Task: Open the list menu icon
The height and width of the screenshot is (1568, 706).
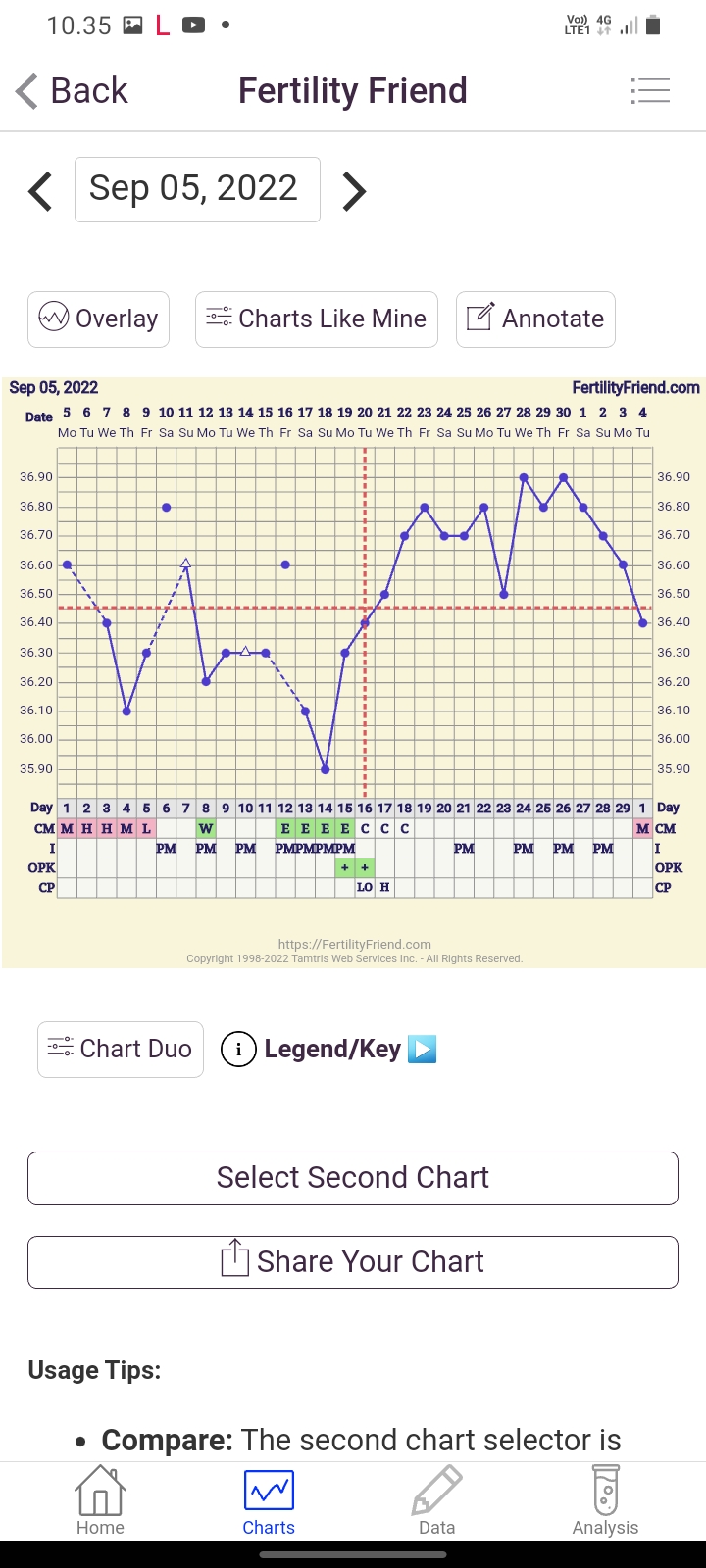Action: (x=650, y=91)
